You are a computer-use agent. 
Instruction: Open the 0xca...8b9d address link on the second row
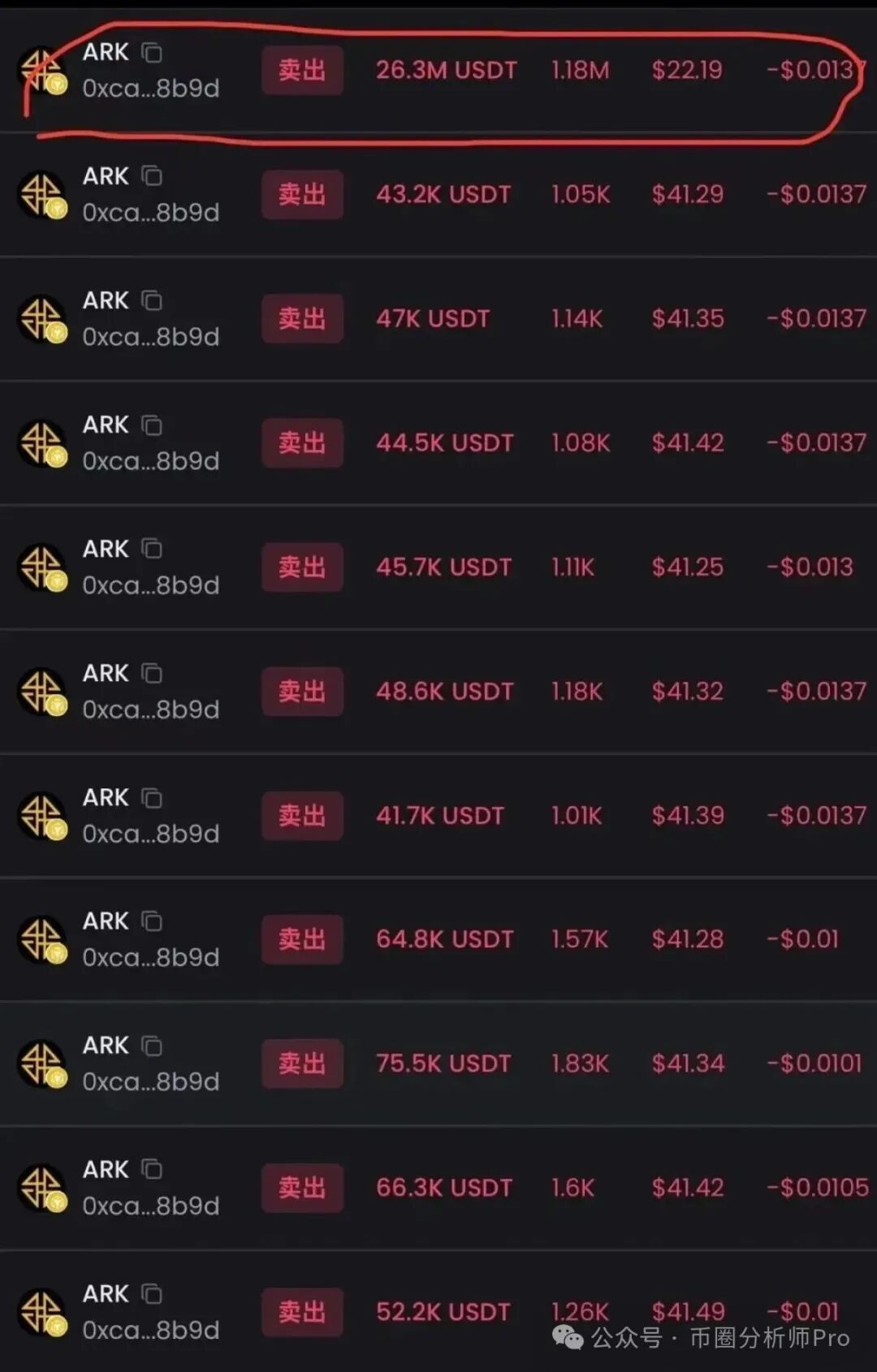(151, 213)
